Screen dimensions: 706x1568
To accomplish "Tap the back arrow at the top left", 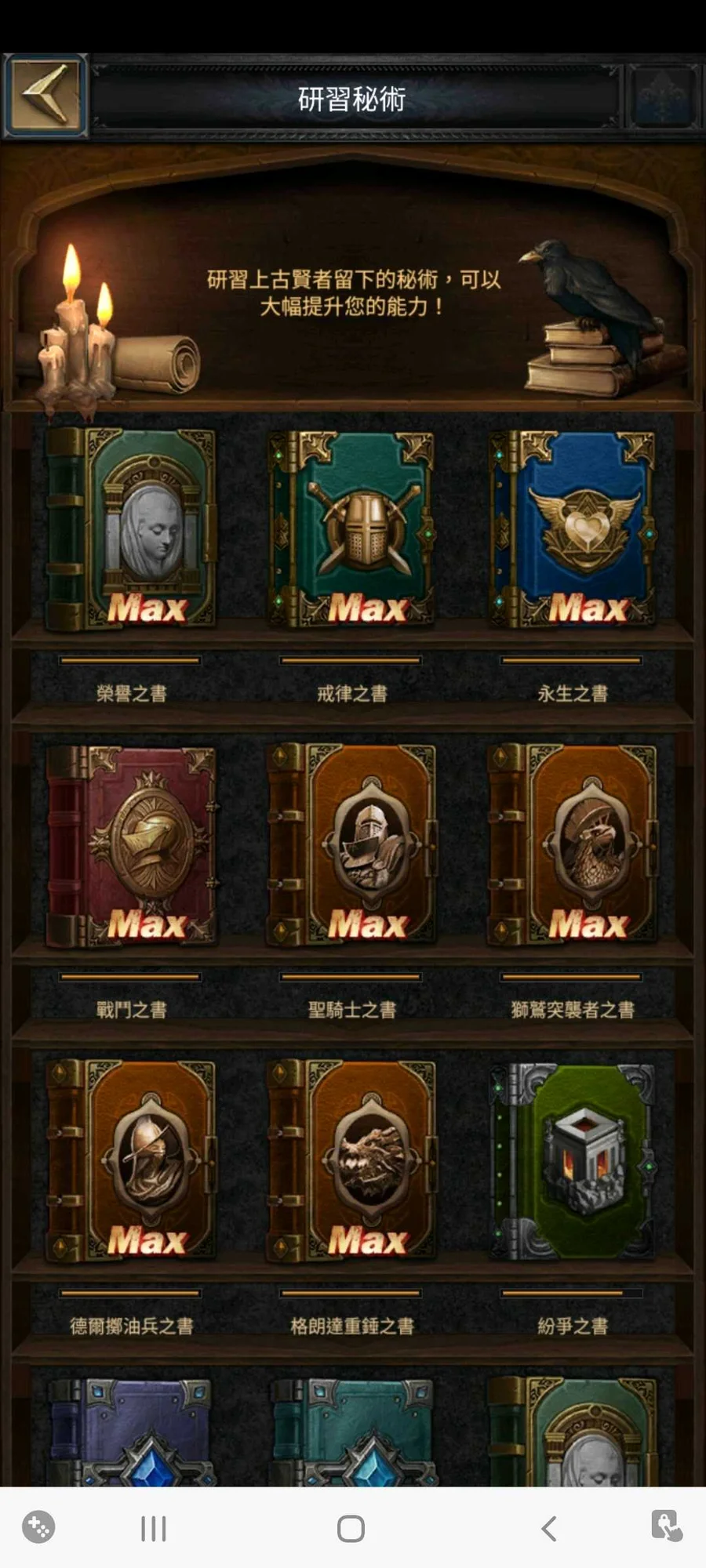I will point(45,94).
